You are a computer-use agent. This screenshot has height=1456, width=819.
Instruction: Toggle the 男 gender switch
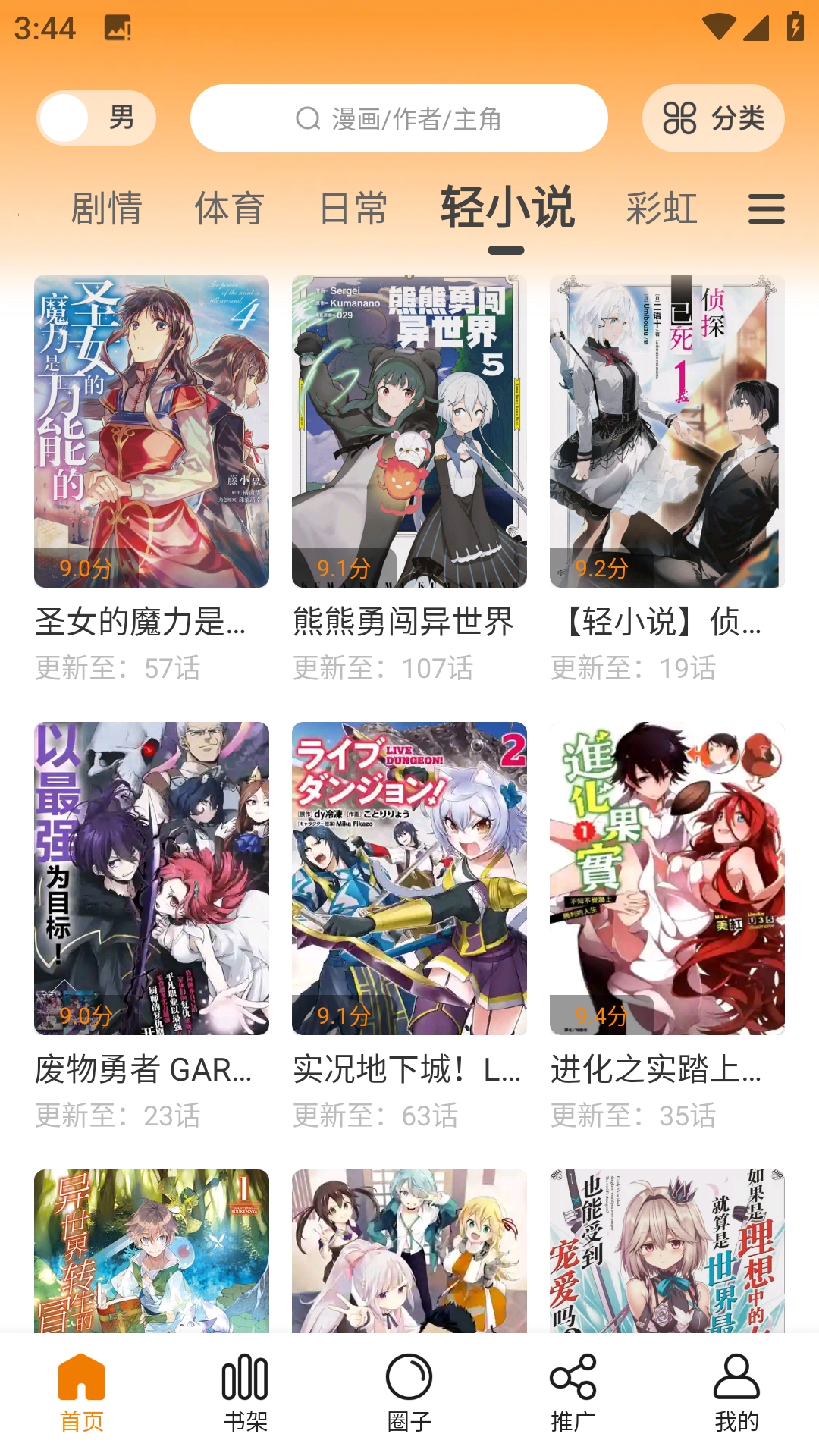(95, 118)
